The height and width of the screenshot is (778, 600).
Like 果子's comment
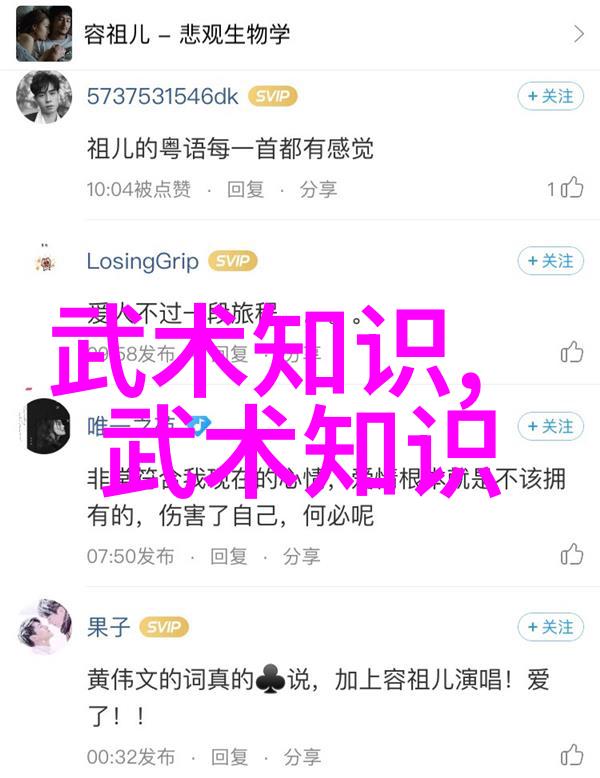pyautogui.click(x=571, y=754)
